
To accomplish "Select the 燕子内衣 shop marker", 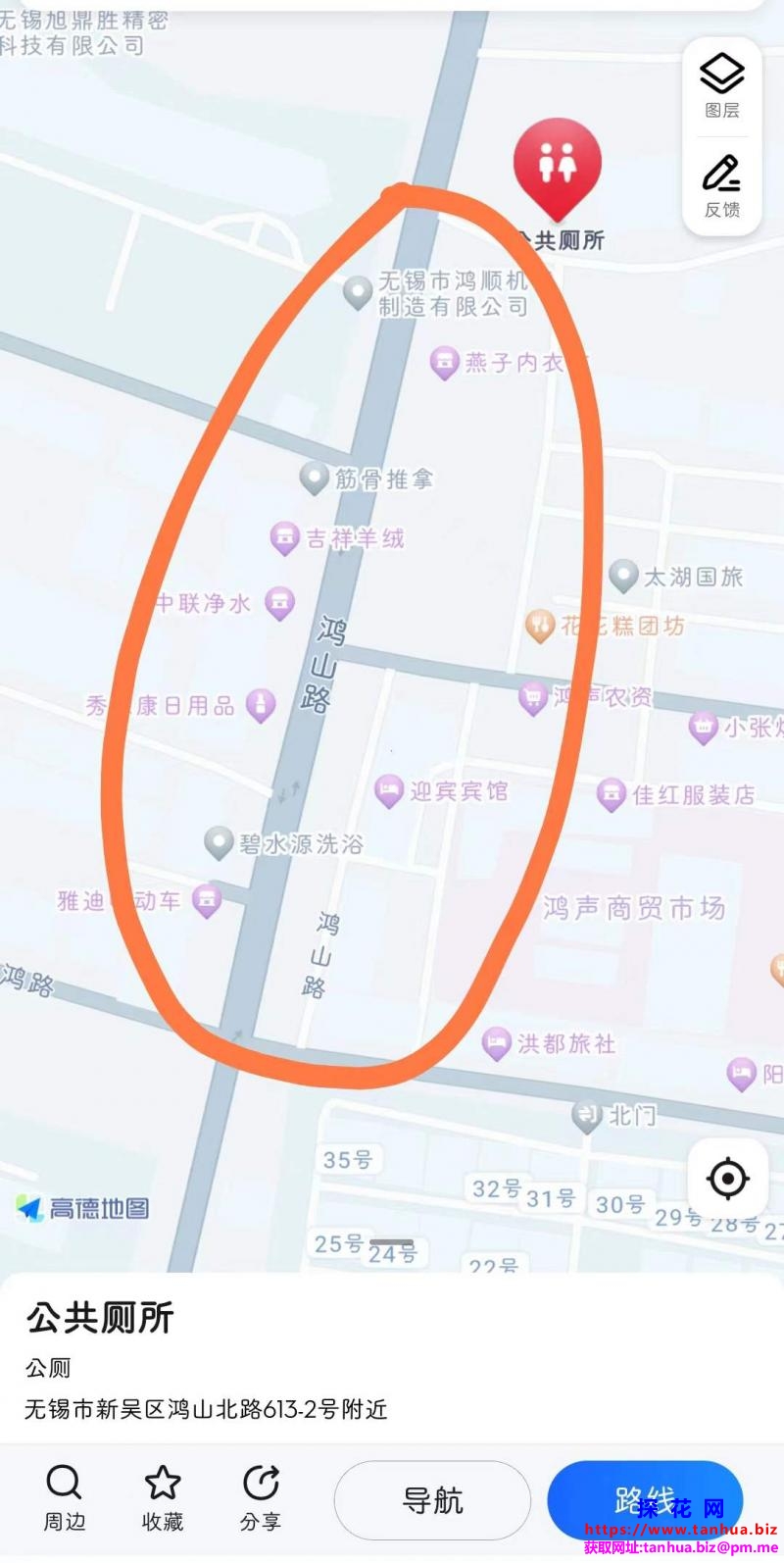I will coord(445,363).
